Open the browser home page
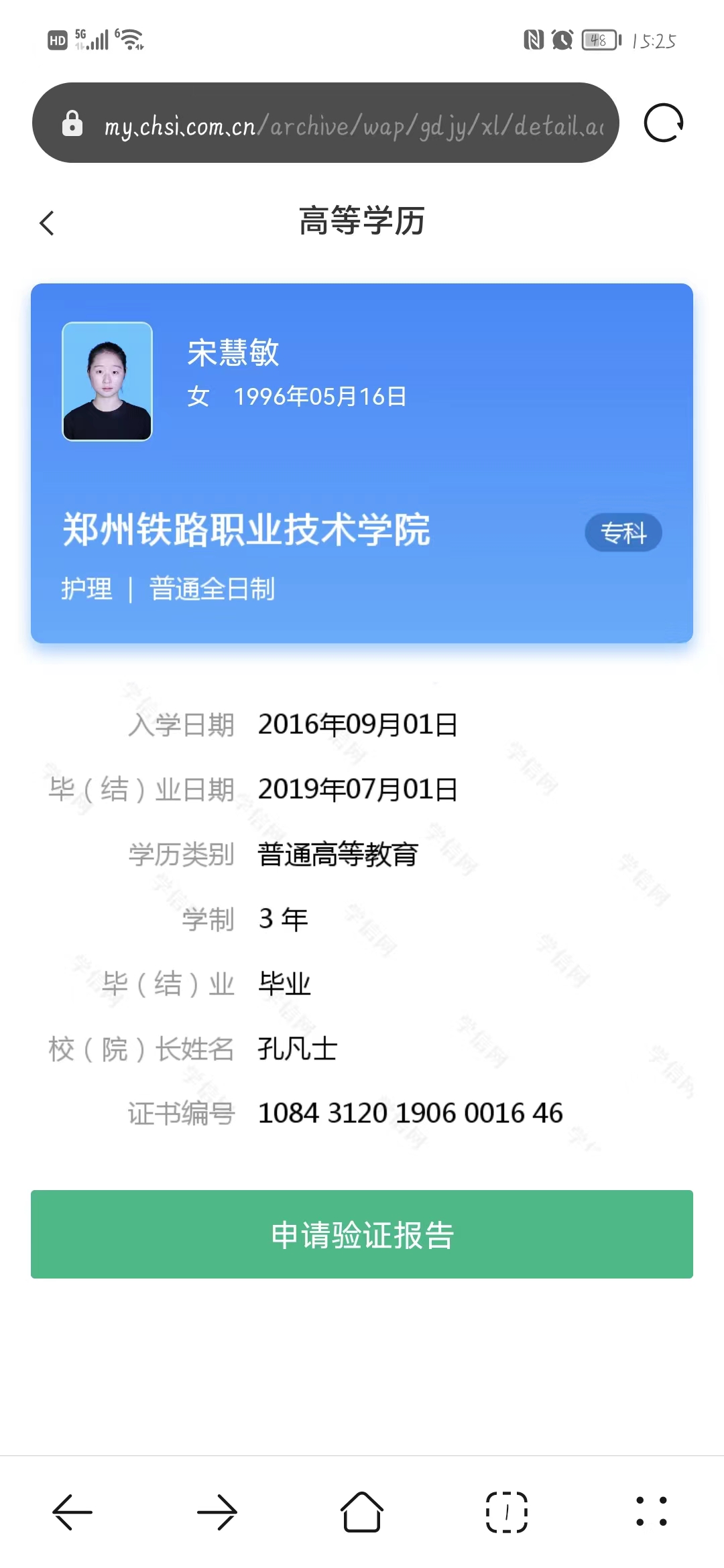The image size is (724, 1568). click(362, 1512)
